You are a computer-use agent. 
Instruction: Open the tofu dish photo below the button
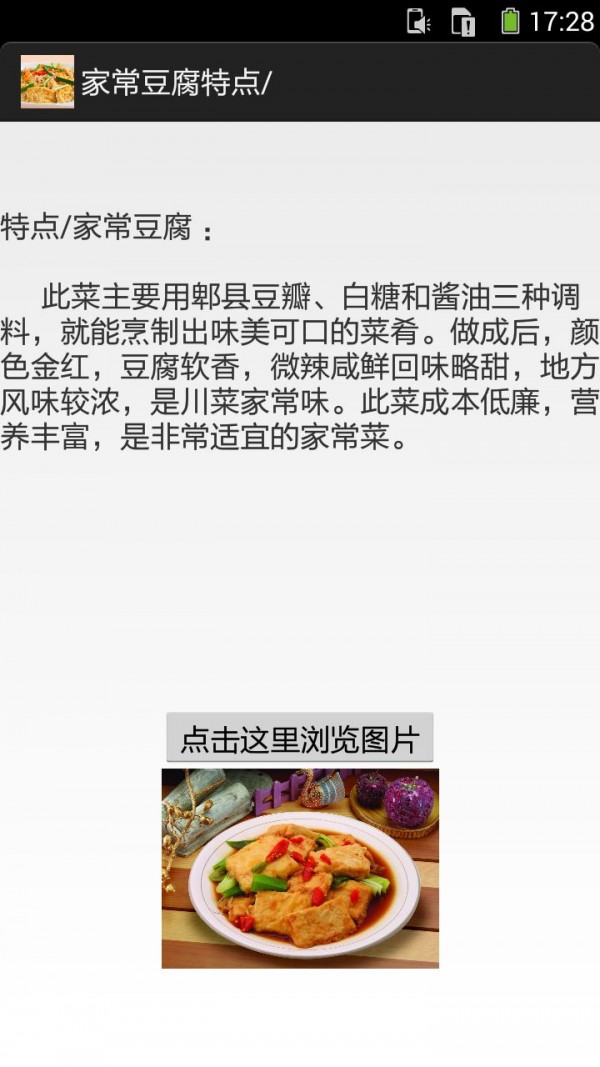click(x=300, y=868)
